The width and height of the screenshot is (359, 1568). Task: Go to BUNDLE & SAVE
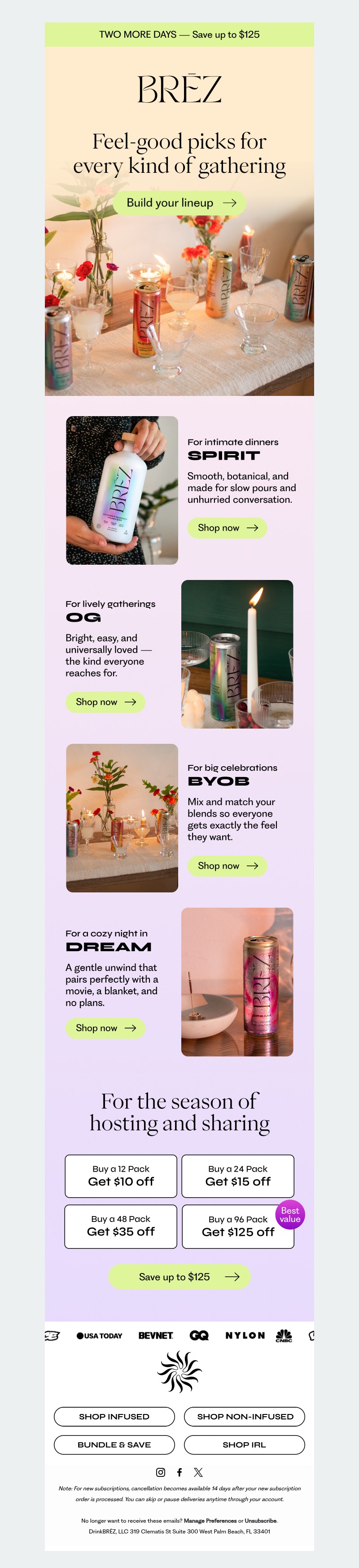coord(114,1445)
